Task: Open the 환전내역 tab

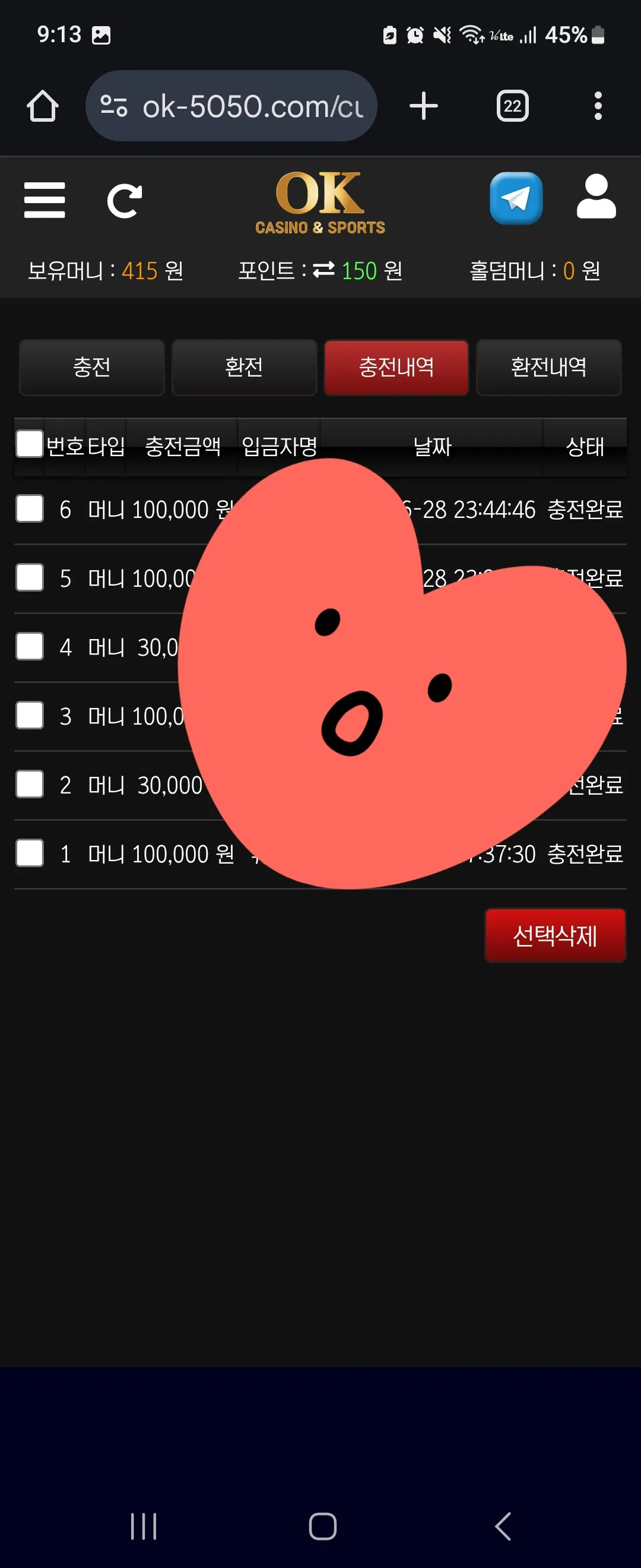Action: (x=548, y=367)
